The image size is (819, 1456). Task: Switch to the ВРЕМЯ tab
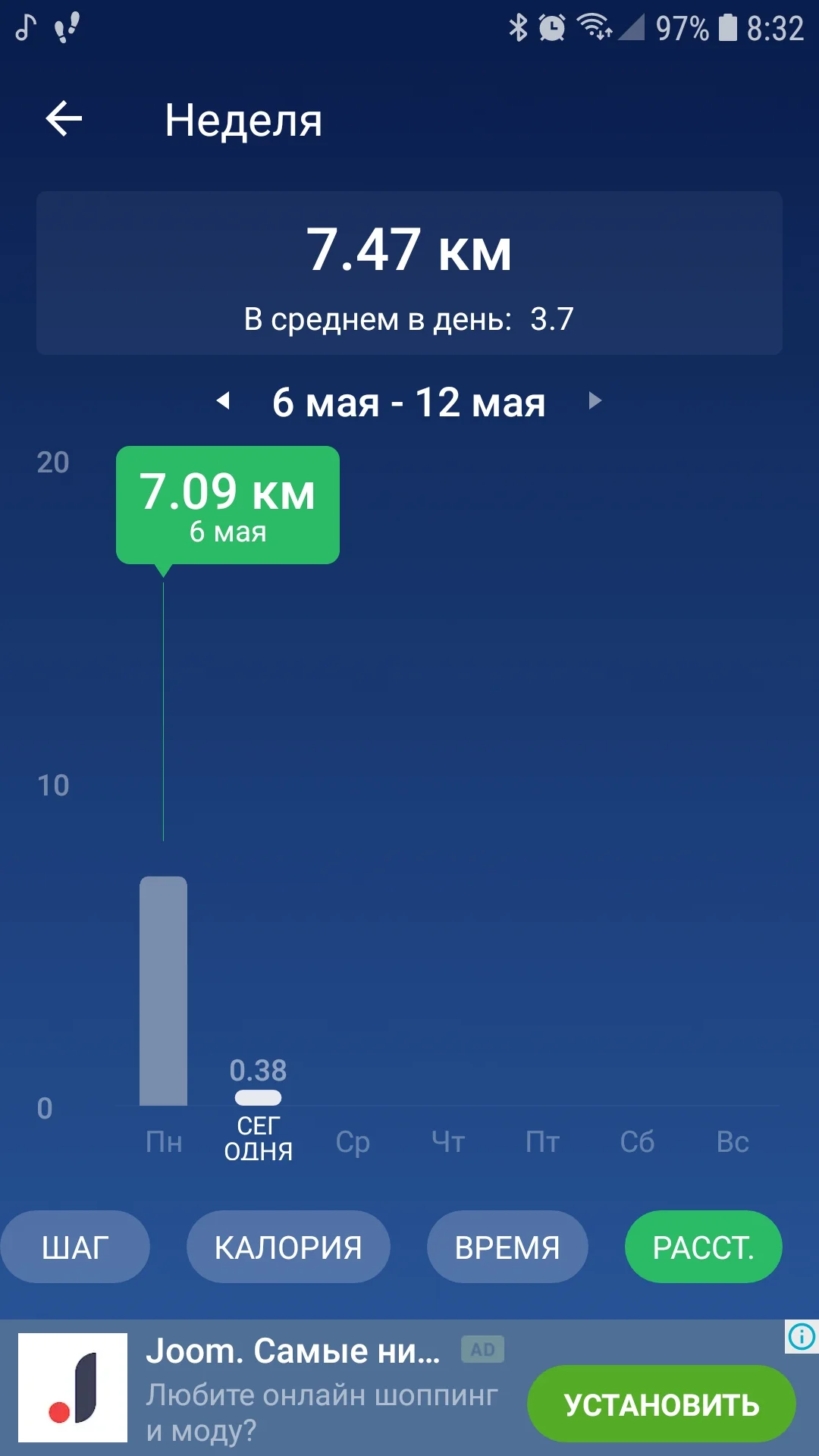pyautogui.click(x=507, y=1247)
